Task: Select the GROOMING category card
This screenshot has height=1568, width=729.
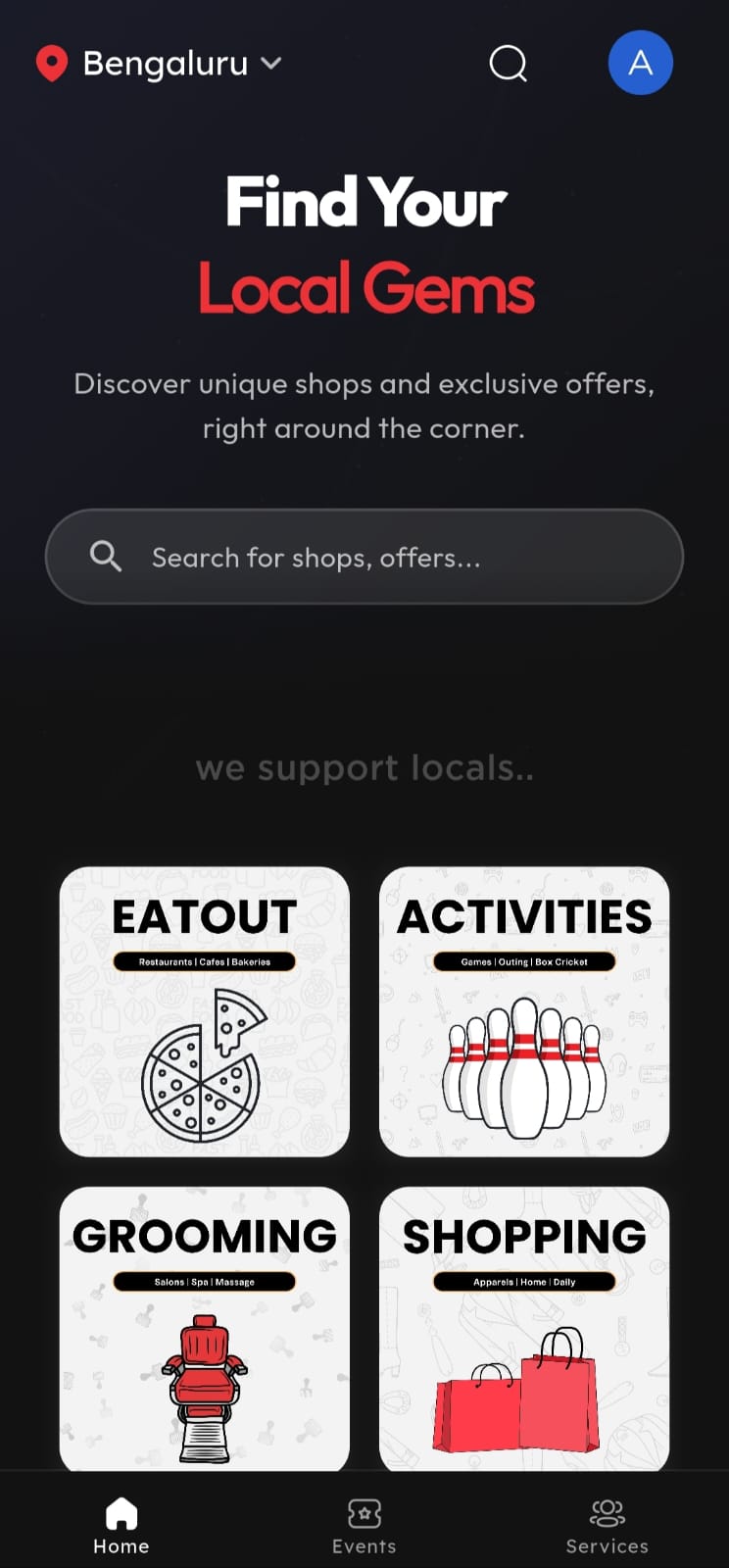Action: 204,1328
